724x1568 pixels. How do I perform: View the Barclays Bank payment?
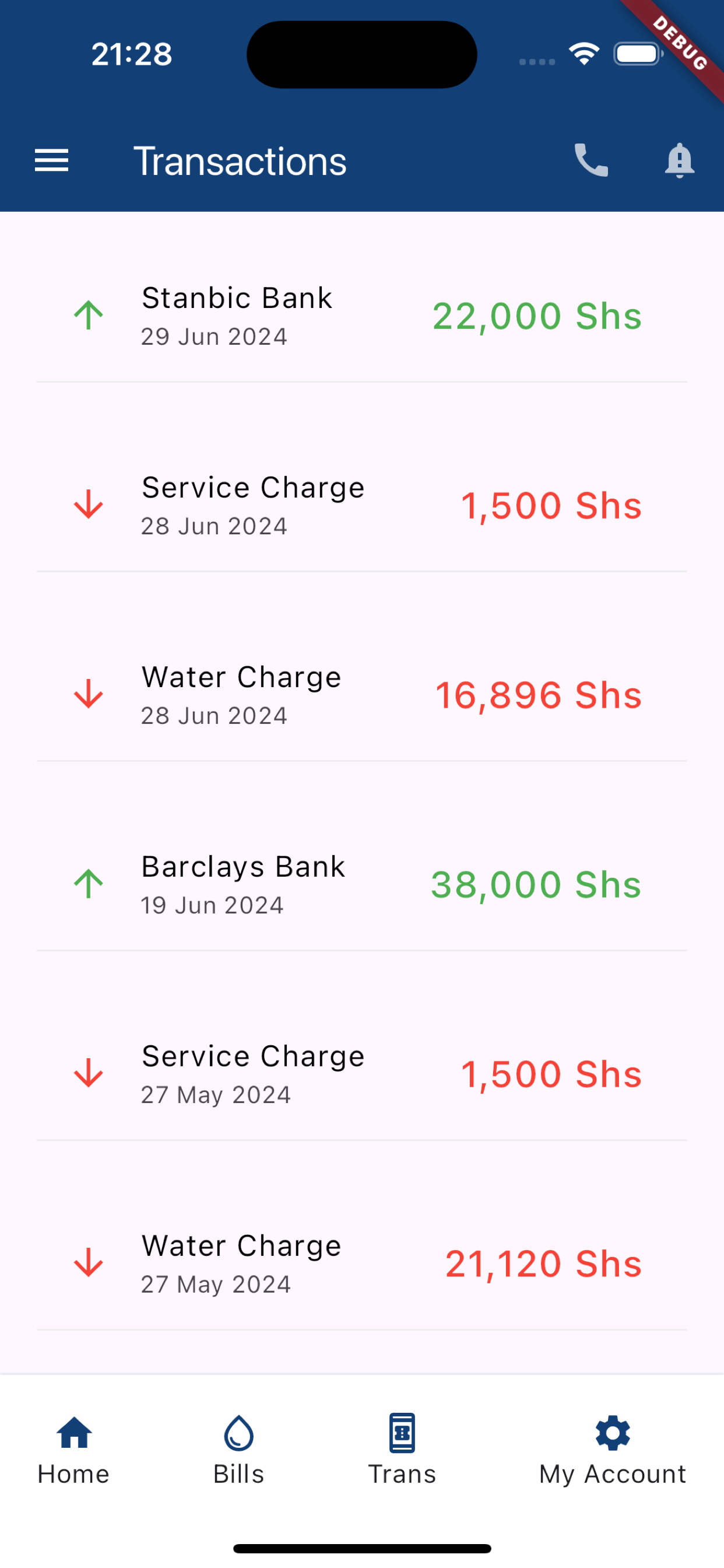[361, 884]
